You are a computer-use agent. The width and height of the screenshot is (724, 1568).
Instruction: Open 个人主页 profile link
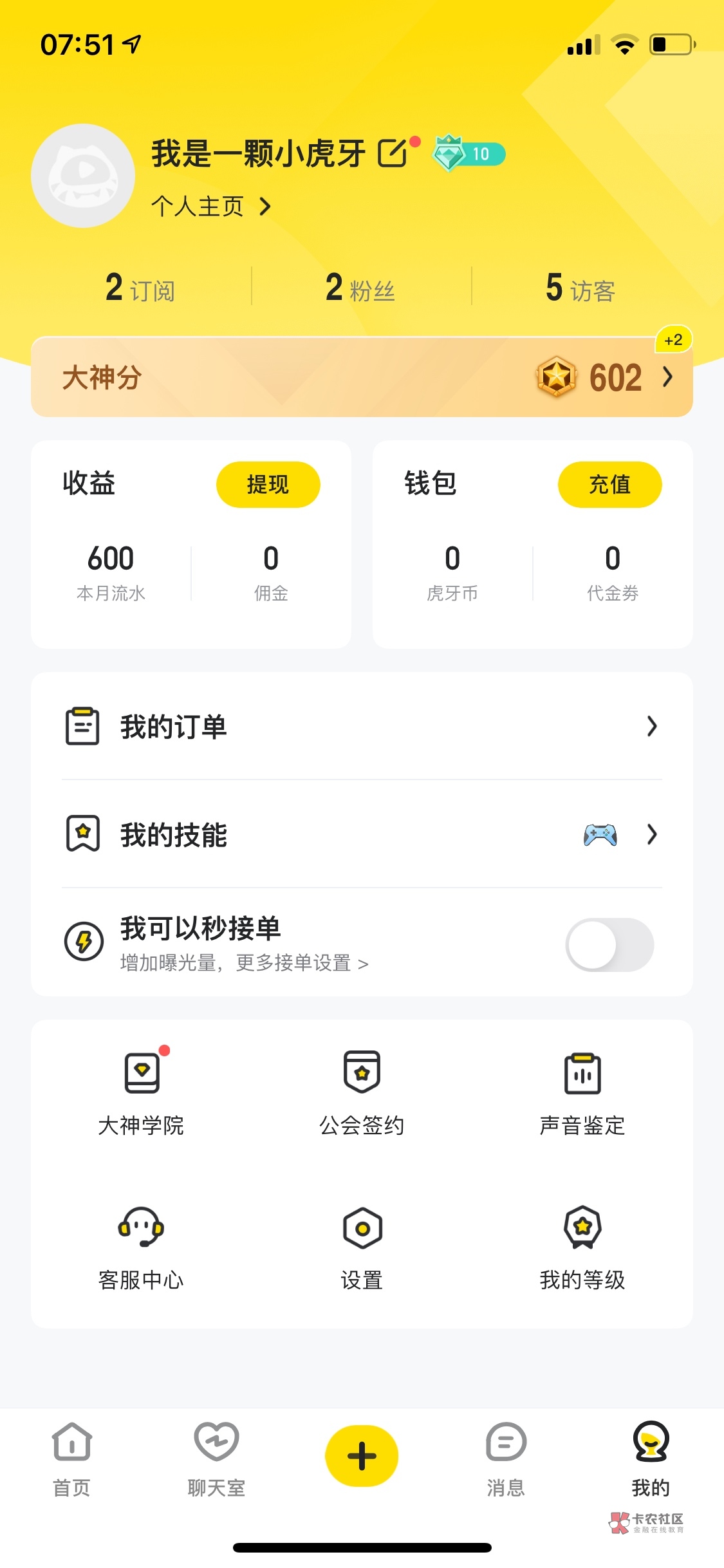(x=211, y=207)
